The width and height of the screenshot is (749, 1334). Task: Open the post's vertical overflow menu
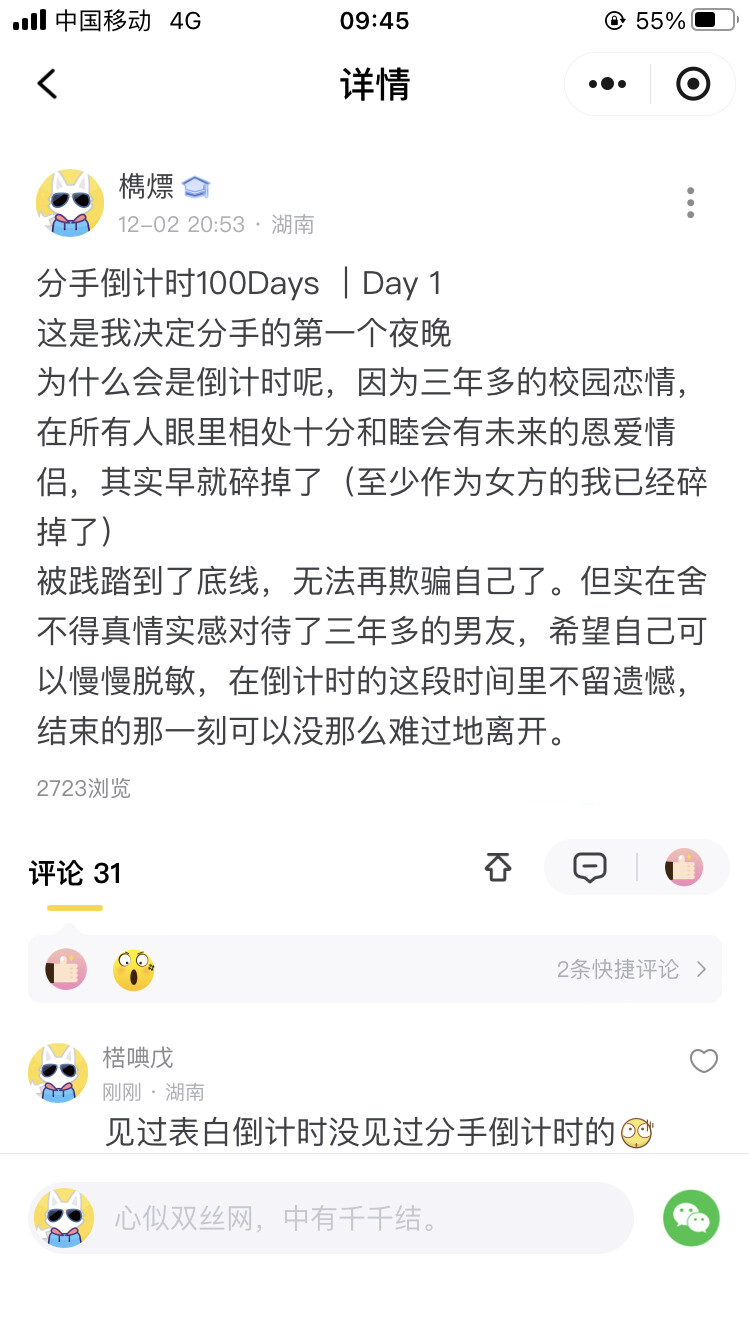click(x=690, y=203)
